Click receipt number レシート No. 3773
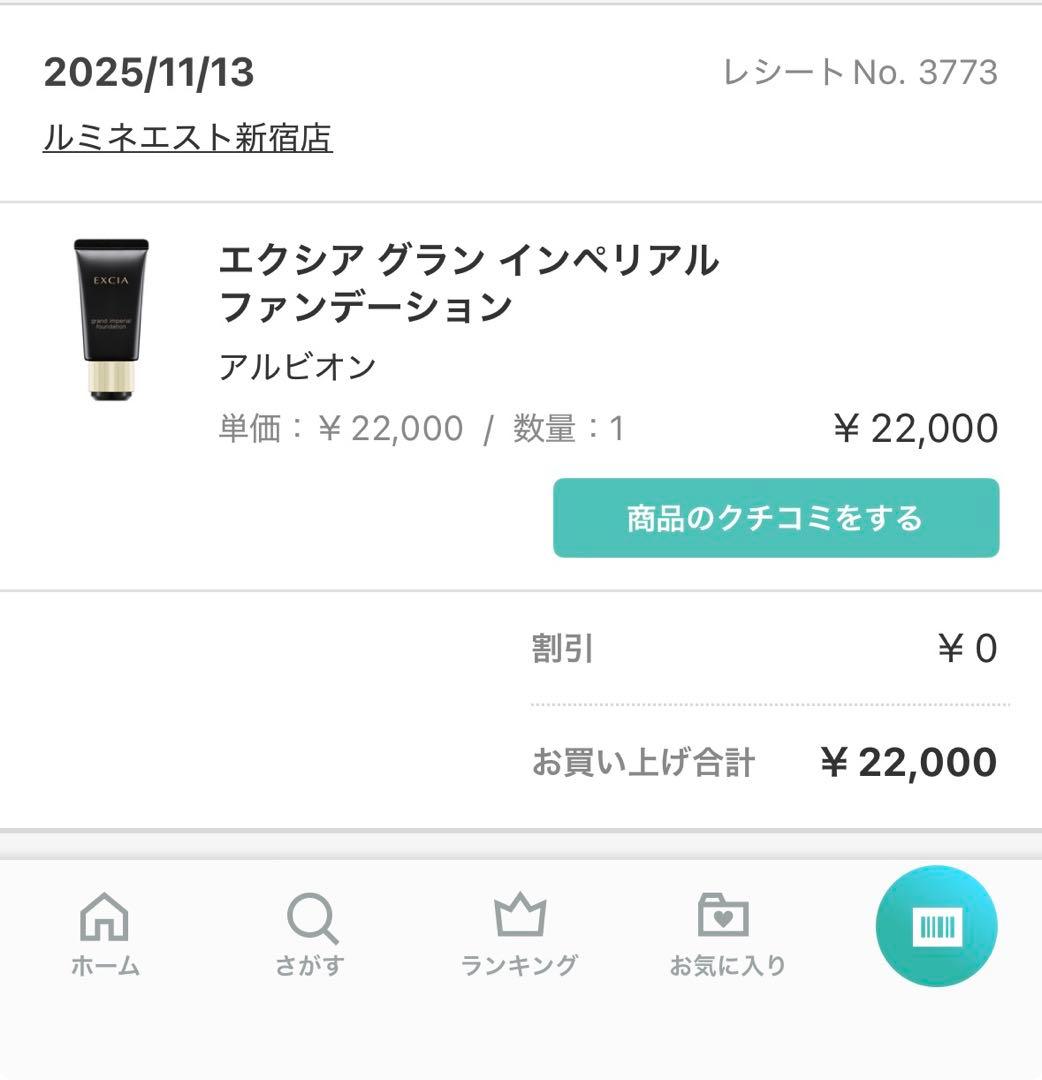The height and width of the screenshot is (1080, 1042). click(860, 70)
